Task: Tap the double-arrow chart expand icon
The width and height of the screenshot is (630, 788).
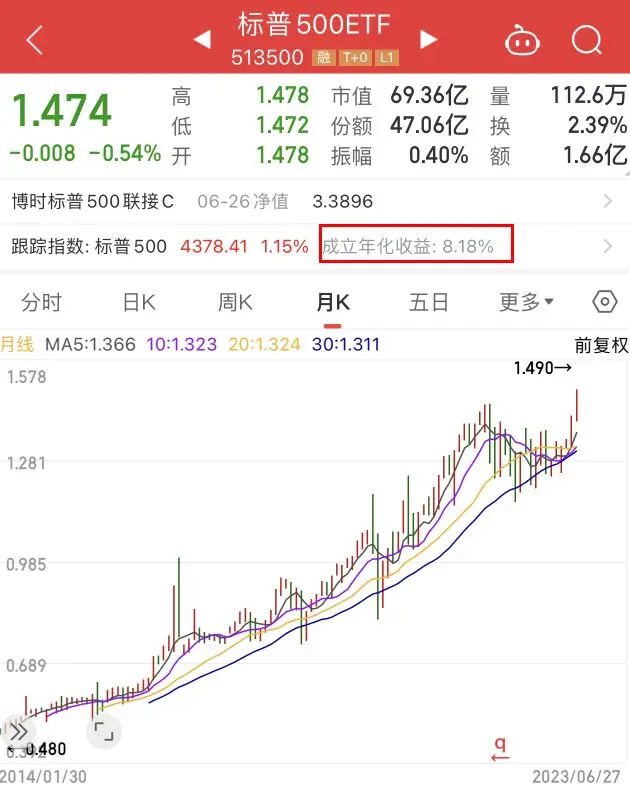Action: tap(16, 733)
